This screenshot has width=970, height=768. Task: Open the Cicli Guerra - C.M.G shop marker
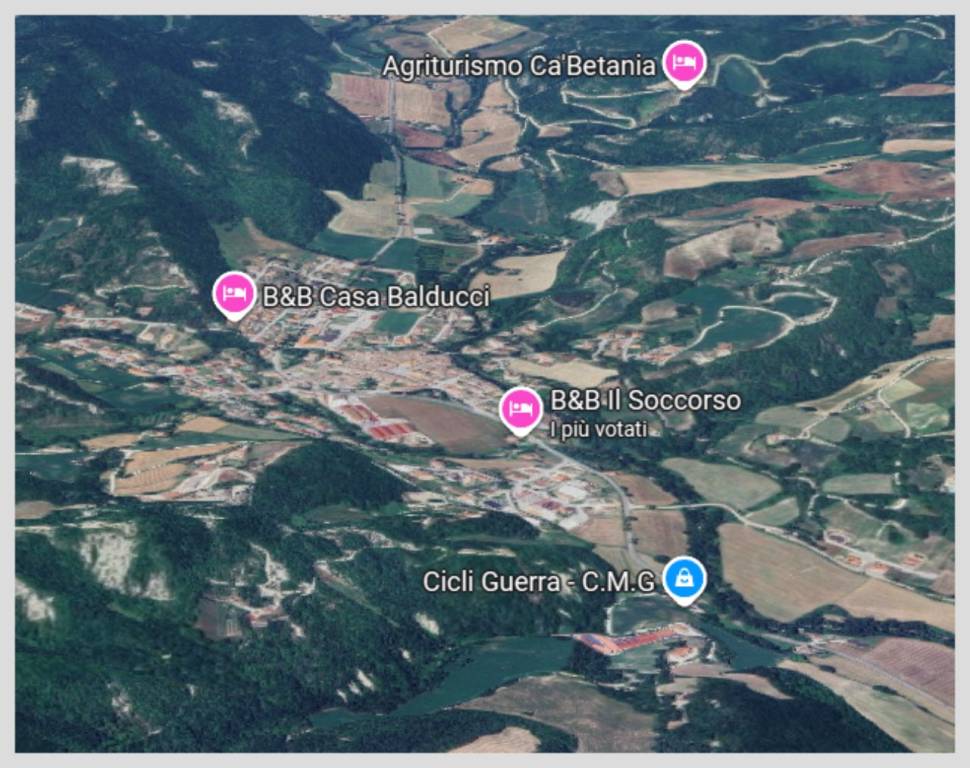point(684,578)
